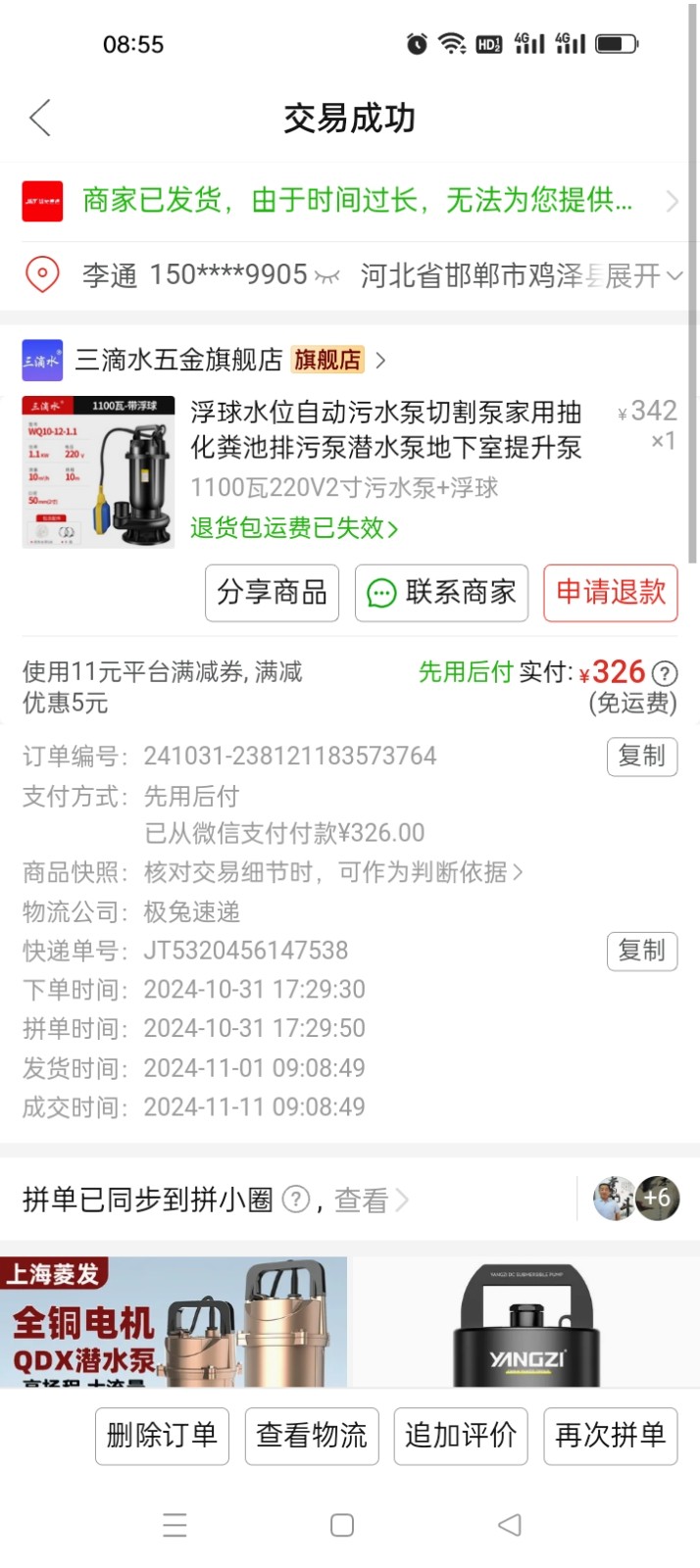Contact the merchant via 联系商家
Screen dimensions: 700x1568
pos(441,593)
